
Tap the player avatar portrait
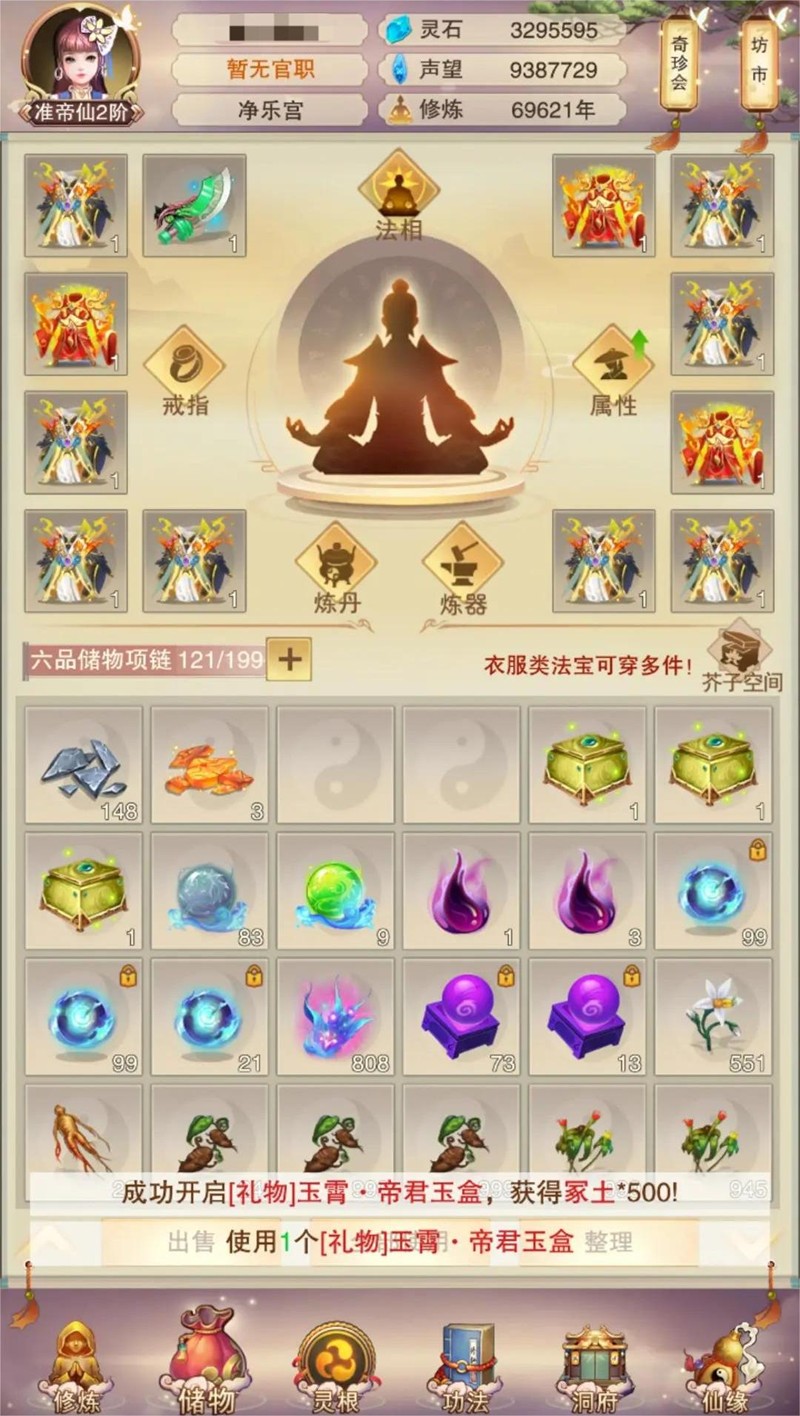point(80,60)
